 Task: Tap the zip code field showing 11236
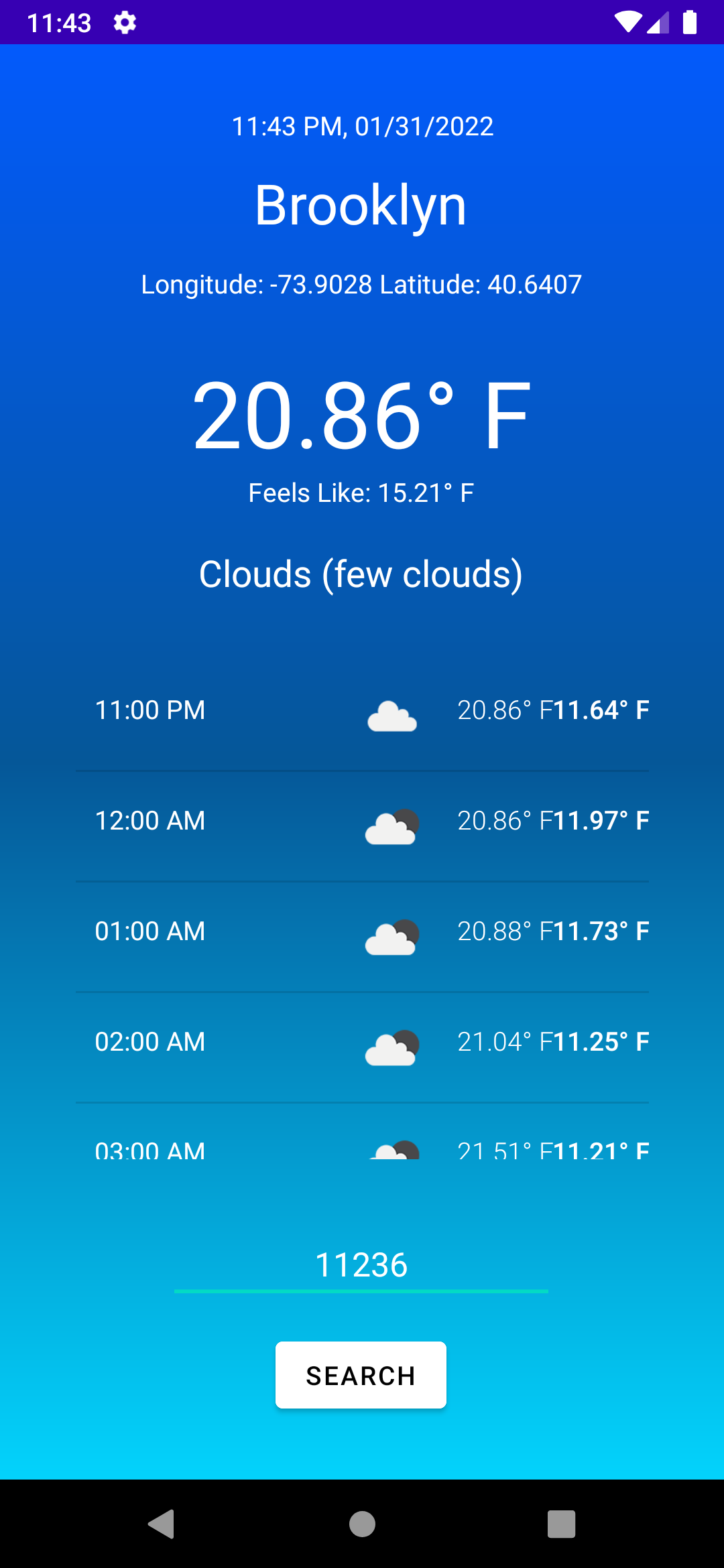tap(361, 1265)
